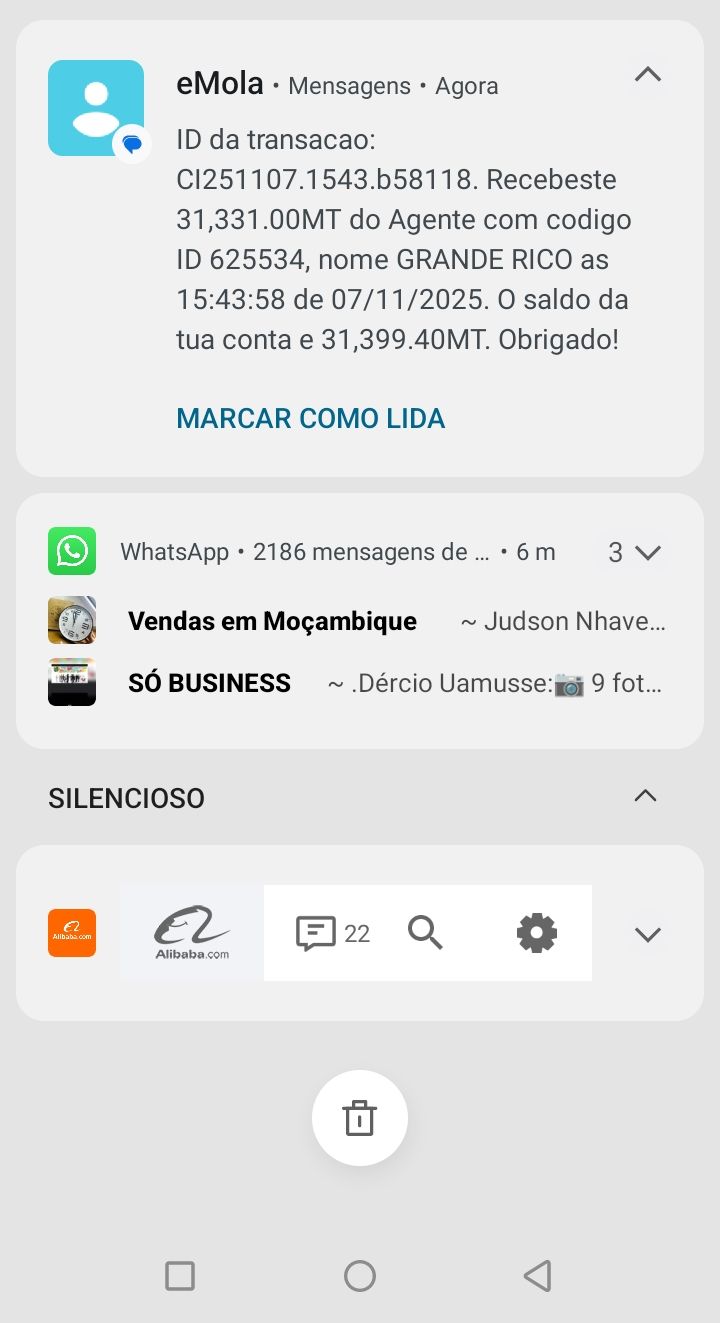Open Alibaba messages with 22 unread

pyautogui.click(x=333, y=933)
